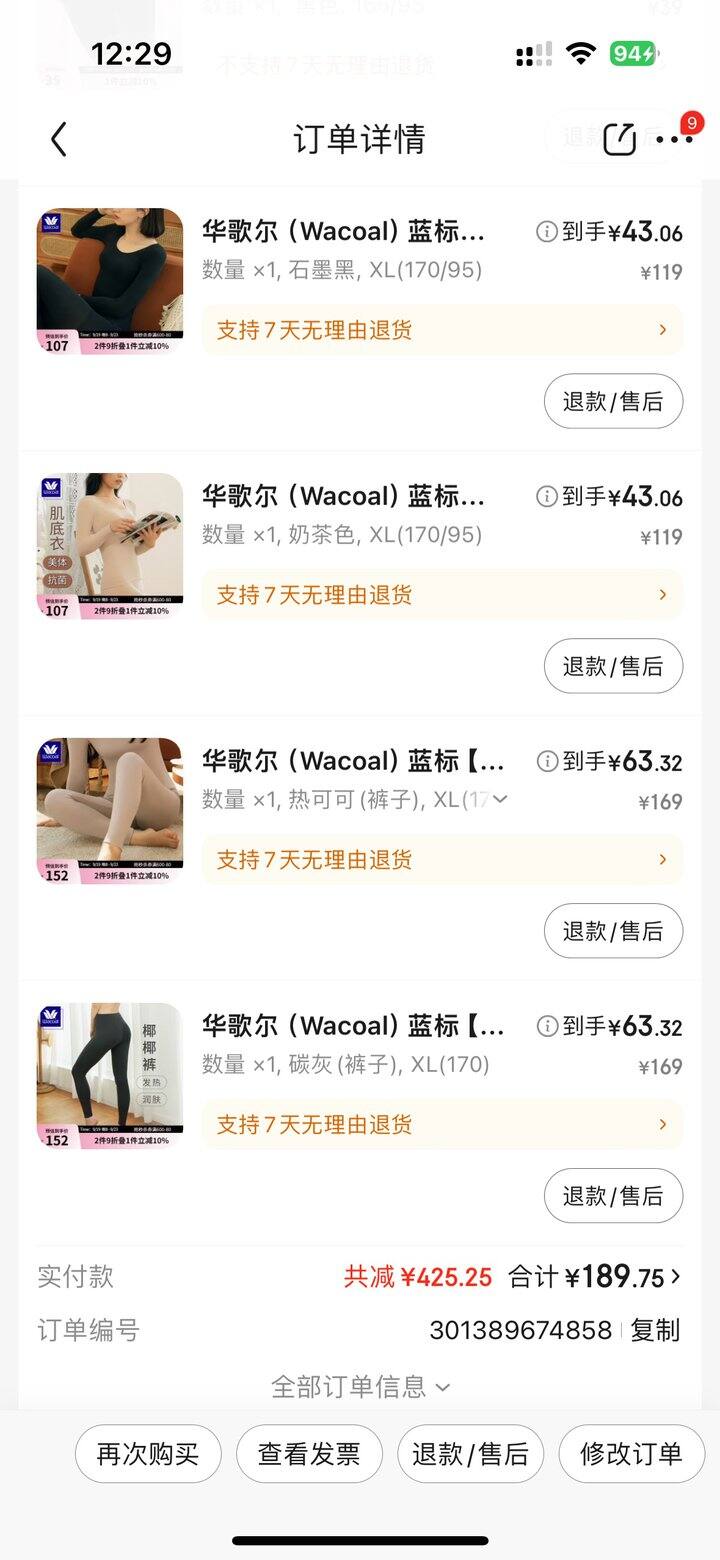720x1560 pixels.
Task: Open the 奶茶色 Wacoal product thumbnail
Action: (110, 545)
